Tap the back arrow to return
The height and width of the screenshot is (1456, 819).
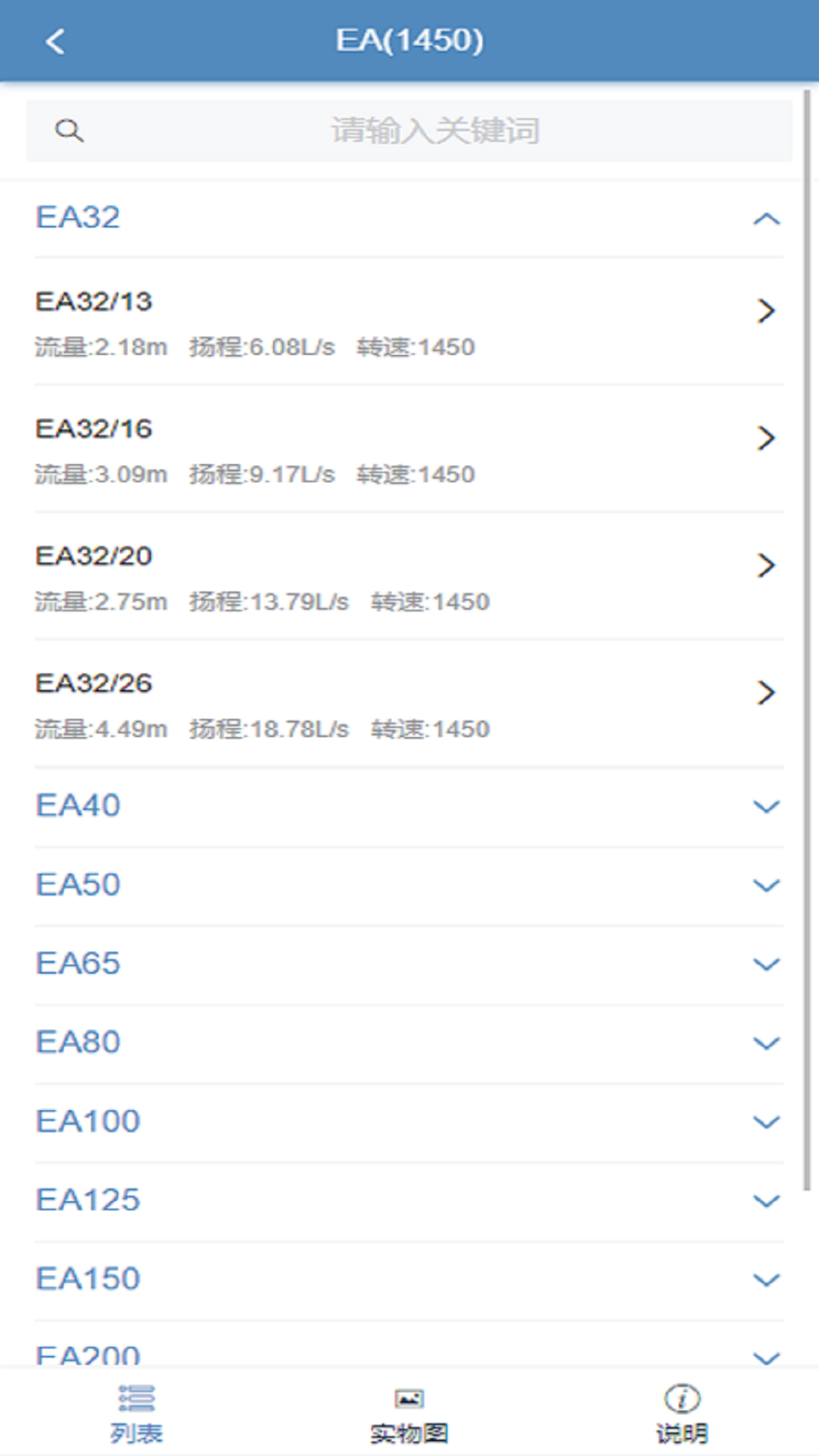point(54,42)
